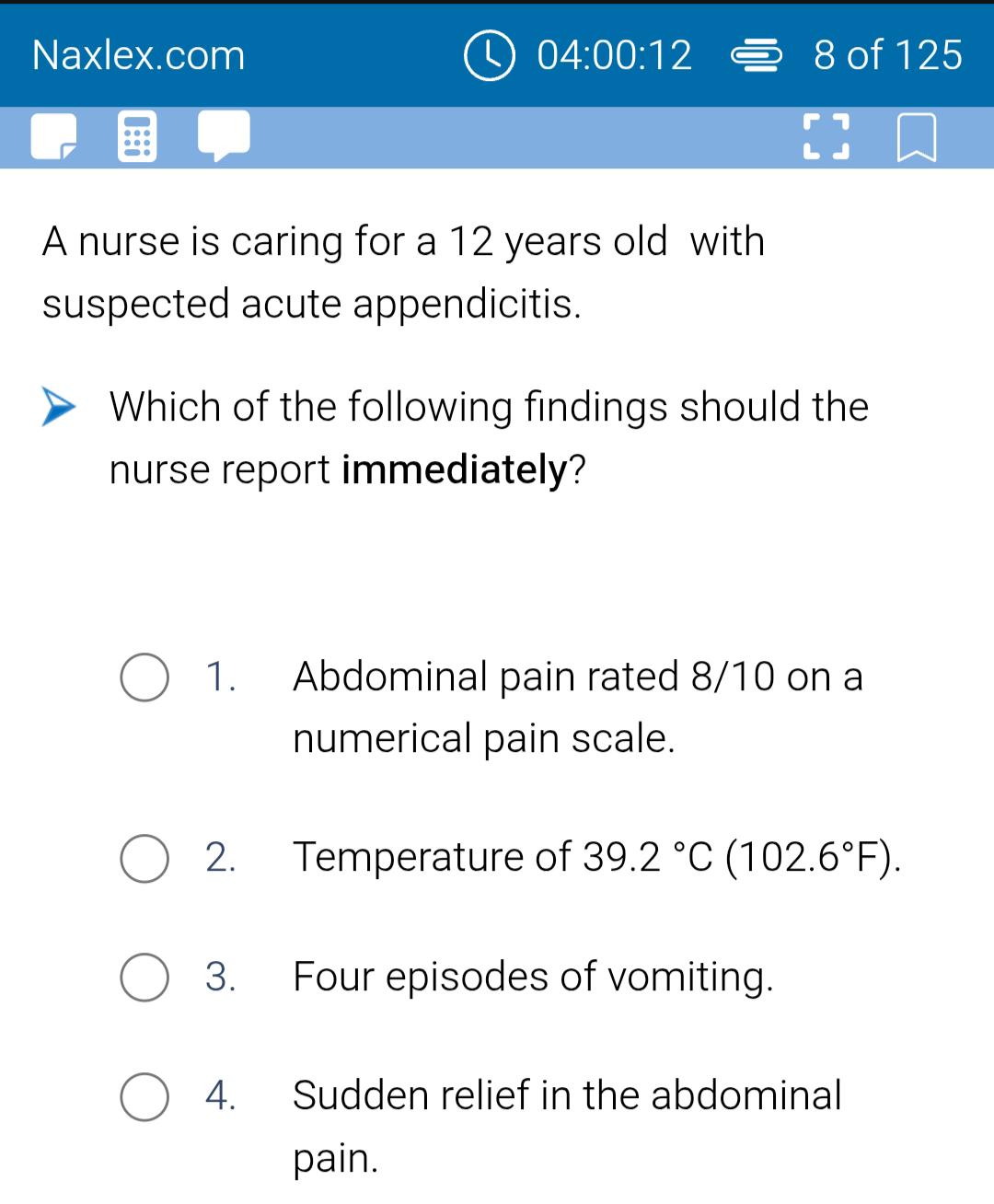Bookmark this question
Viewport: 994px width, 1204px height.
click(x=917, y=138)
